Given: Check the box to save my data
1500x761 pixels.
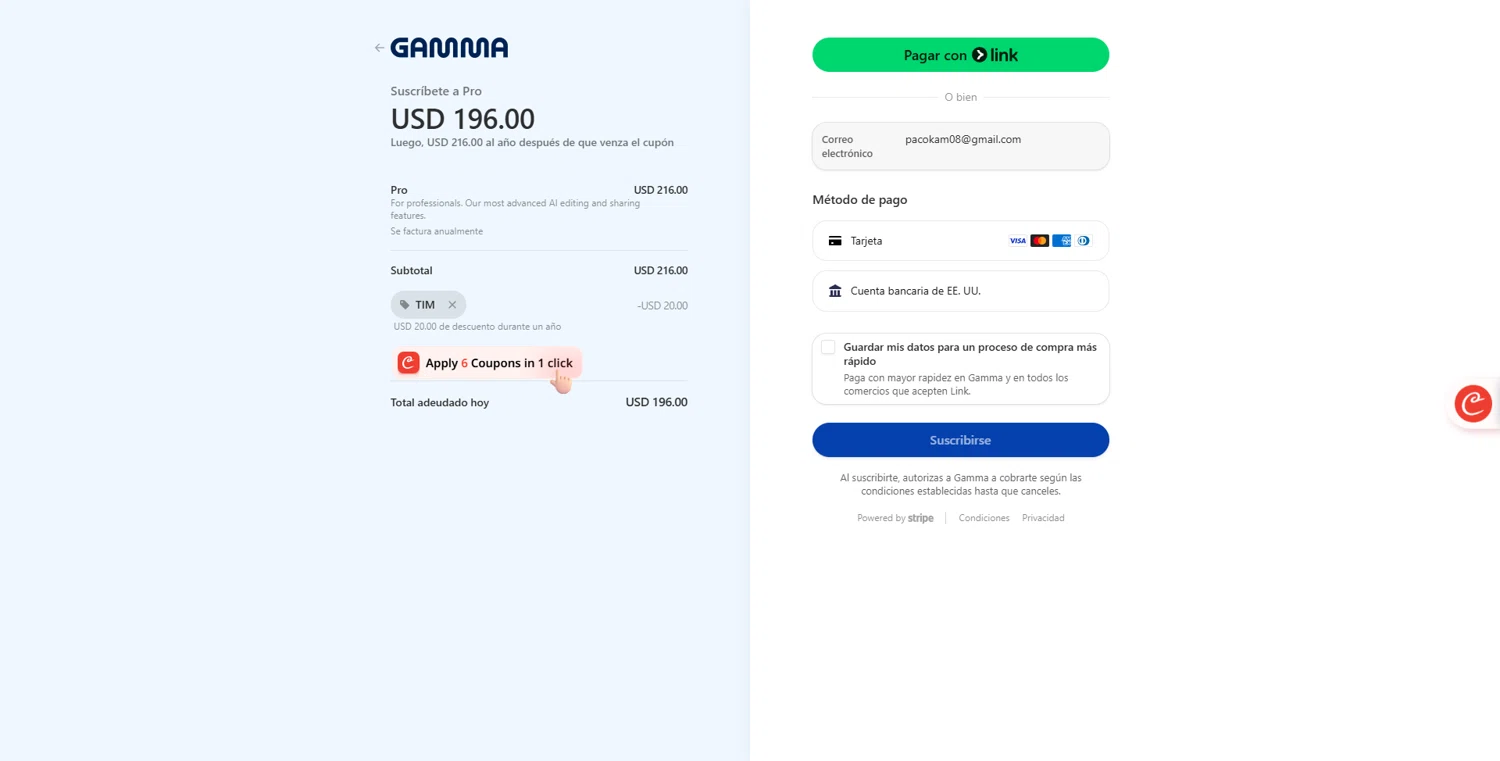Looking at the screenshot, I should 828,348.
